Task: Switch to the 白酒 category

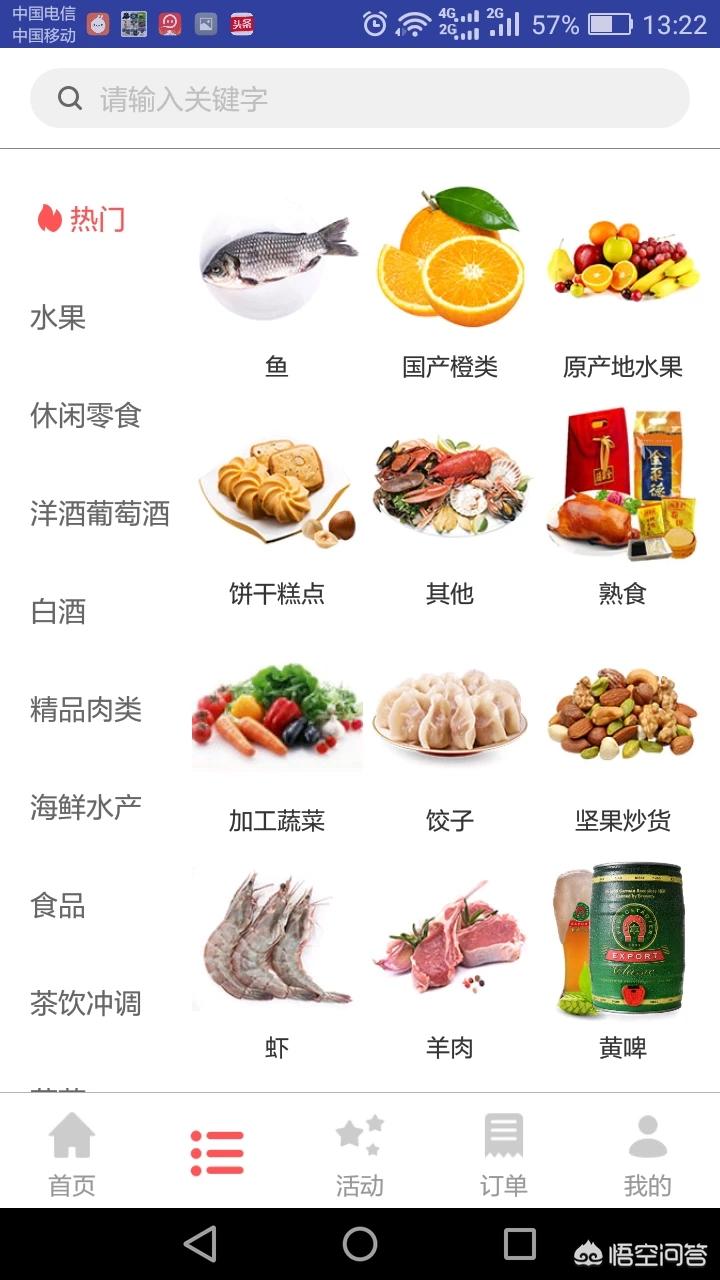Action: 58,612
